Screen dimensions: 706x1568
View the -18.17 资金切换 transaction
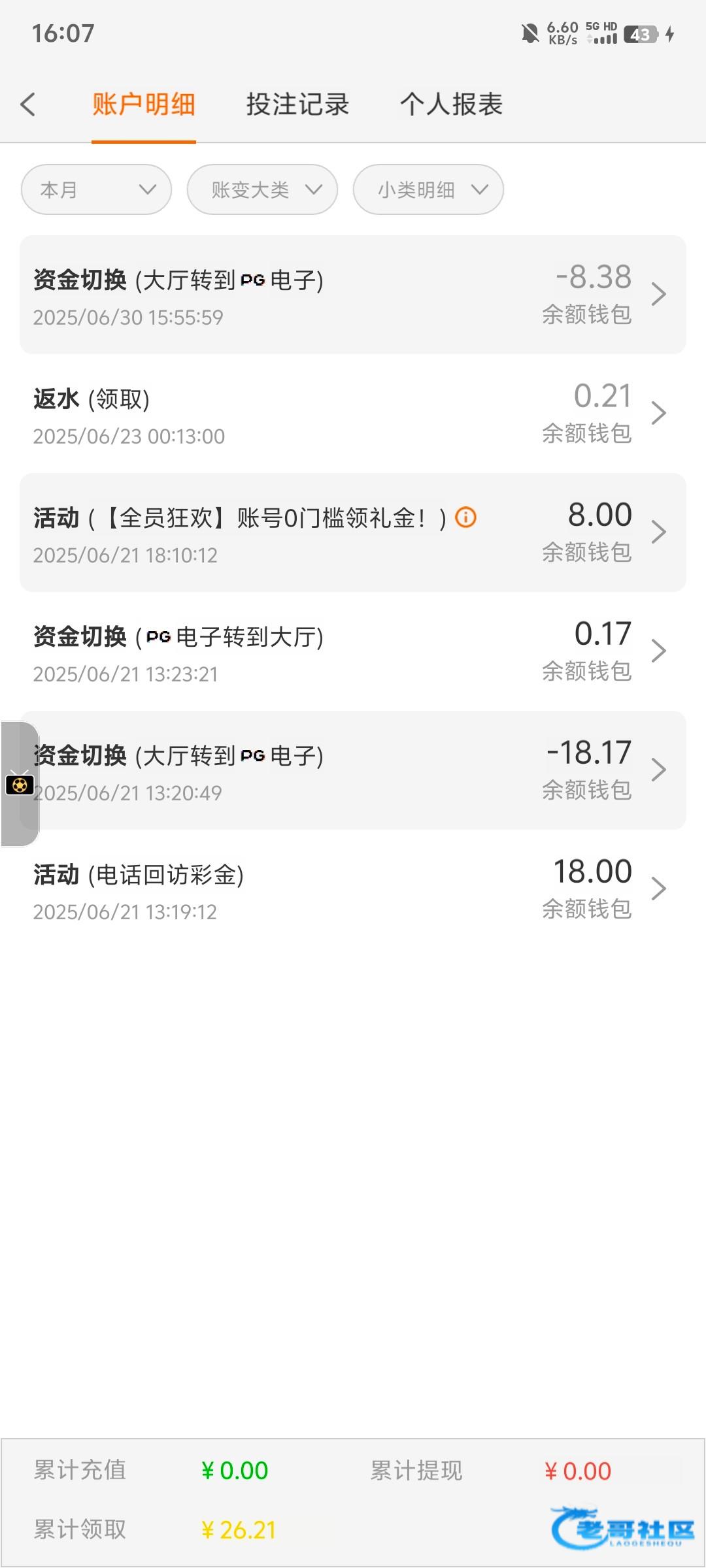[353, 770]
